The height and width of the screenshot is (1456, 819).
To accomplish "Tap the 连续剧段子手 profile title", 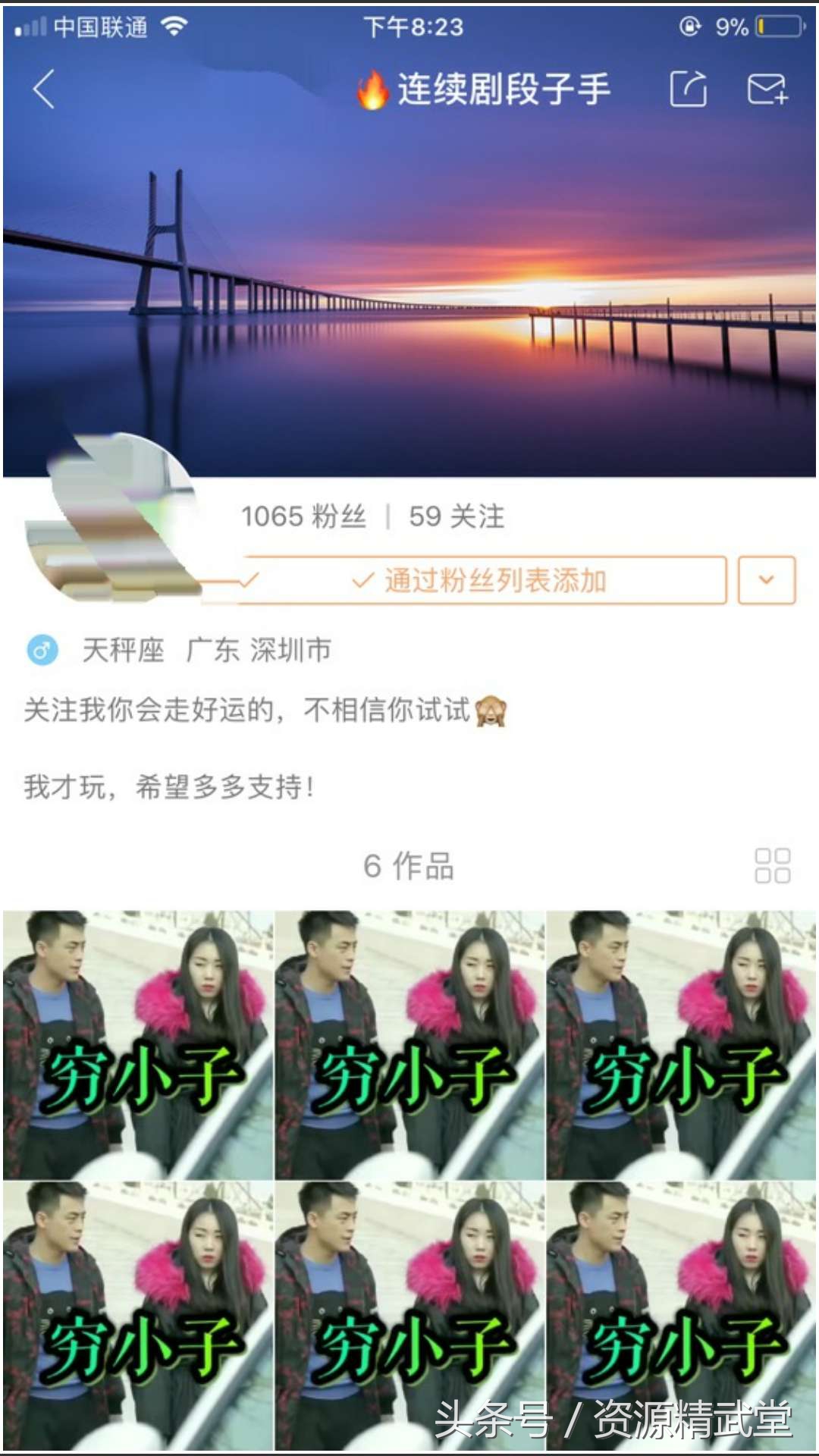I will (x=500, y=89).
